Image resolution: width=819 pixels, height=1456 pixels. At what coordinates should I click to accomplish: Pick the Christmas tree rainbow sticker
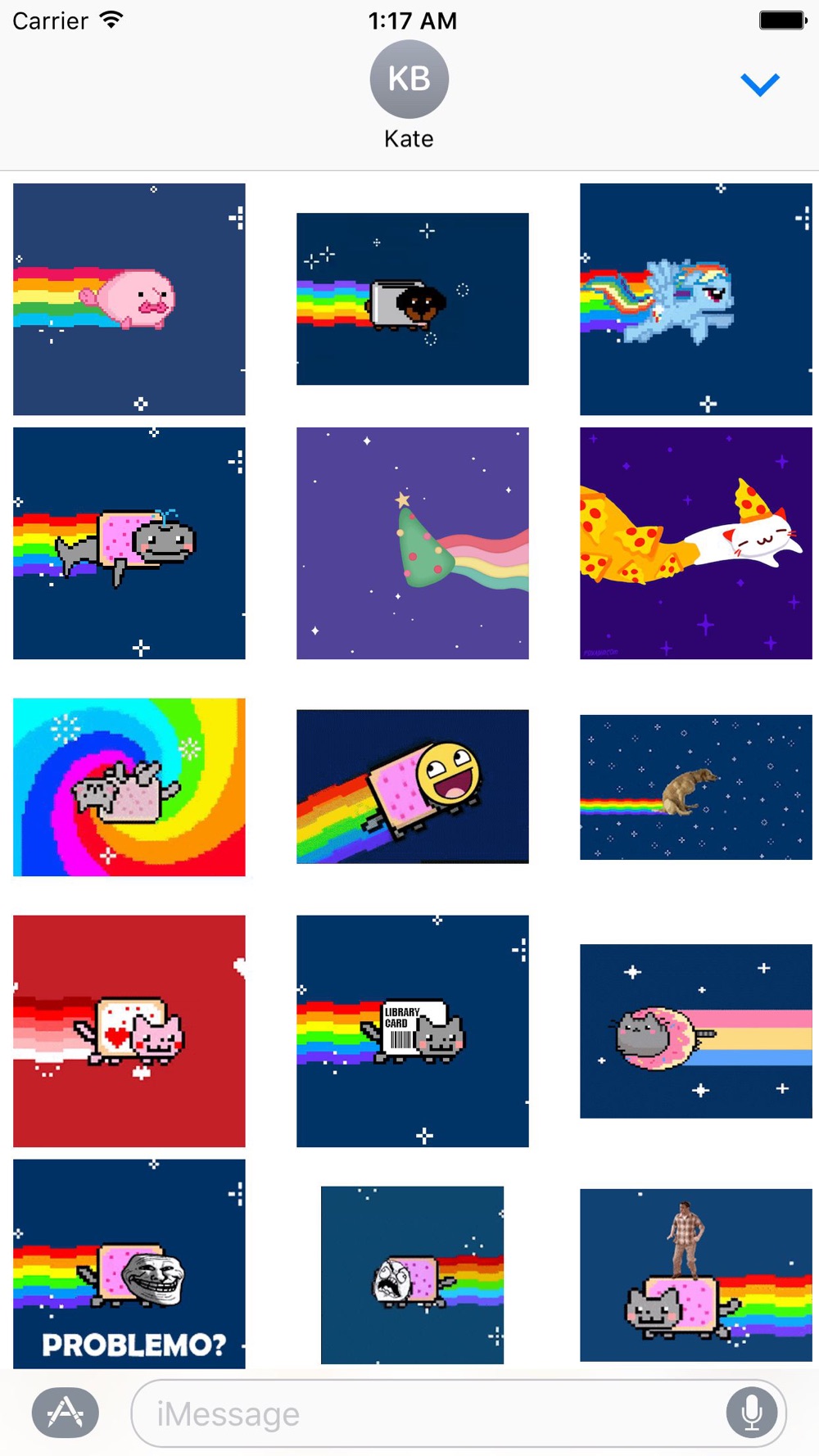coord(413,543)
